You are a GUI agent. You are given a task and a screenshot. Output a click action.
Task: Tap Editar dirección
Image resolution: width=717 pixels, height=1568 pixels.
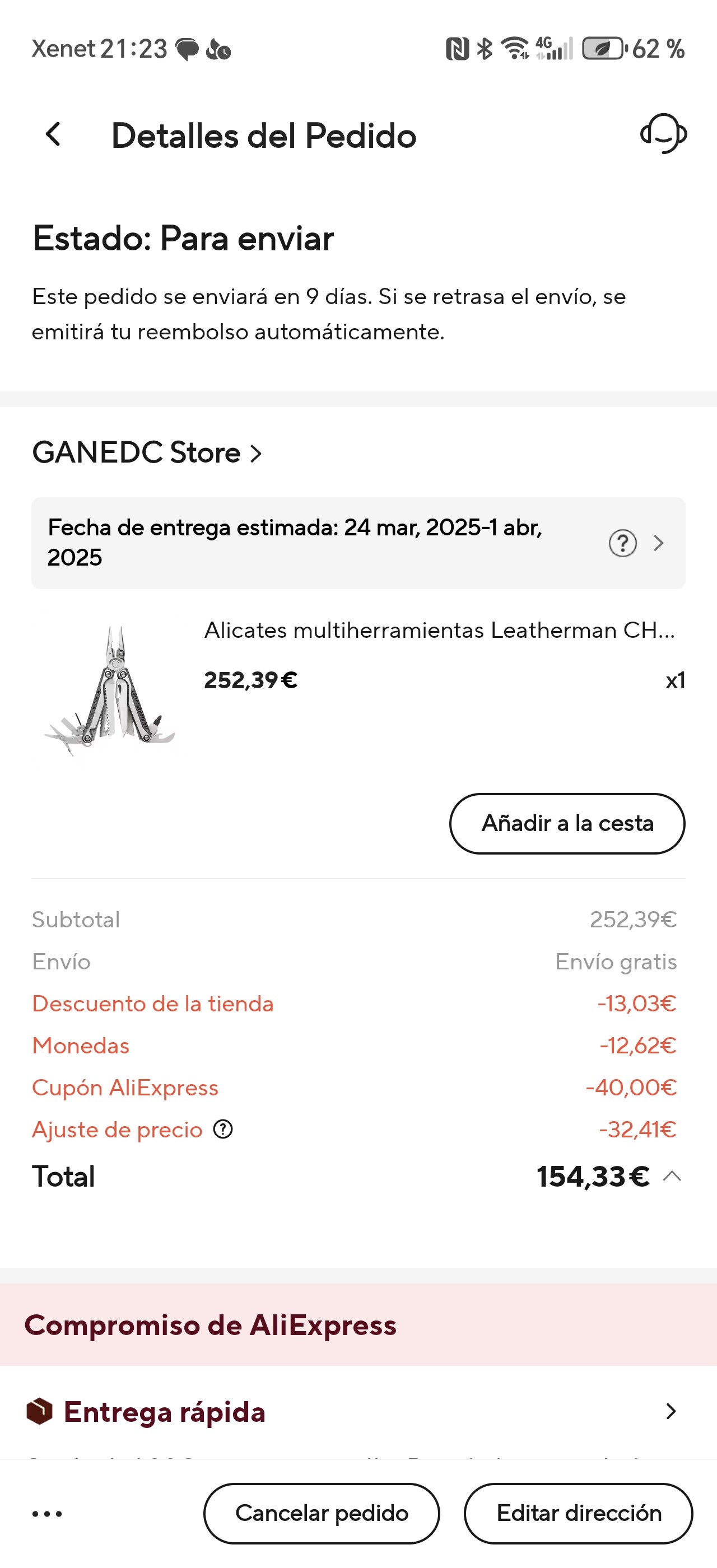pyautogui.click(x=578, y=1514)
